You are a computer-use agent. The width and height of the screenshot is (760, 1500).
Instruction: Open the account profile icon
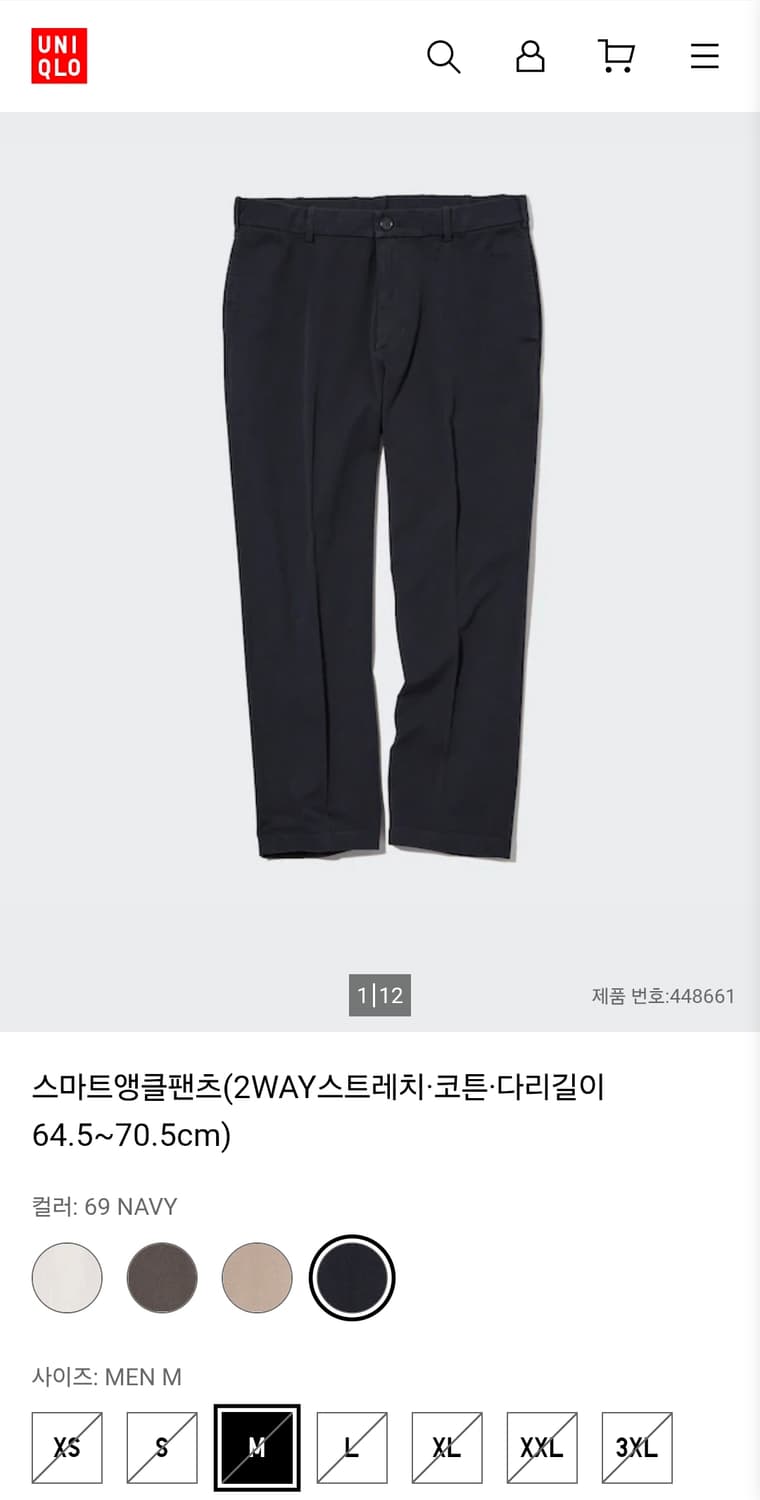[531, 57]
